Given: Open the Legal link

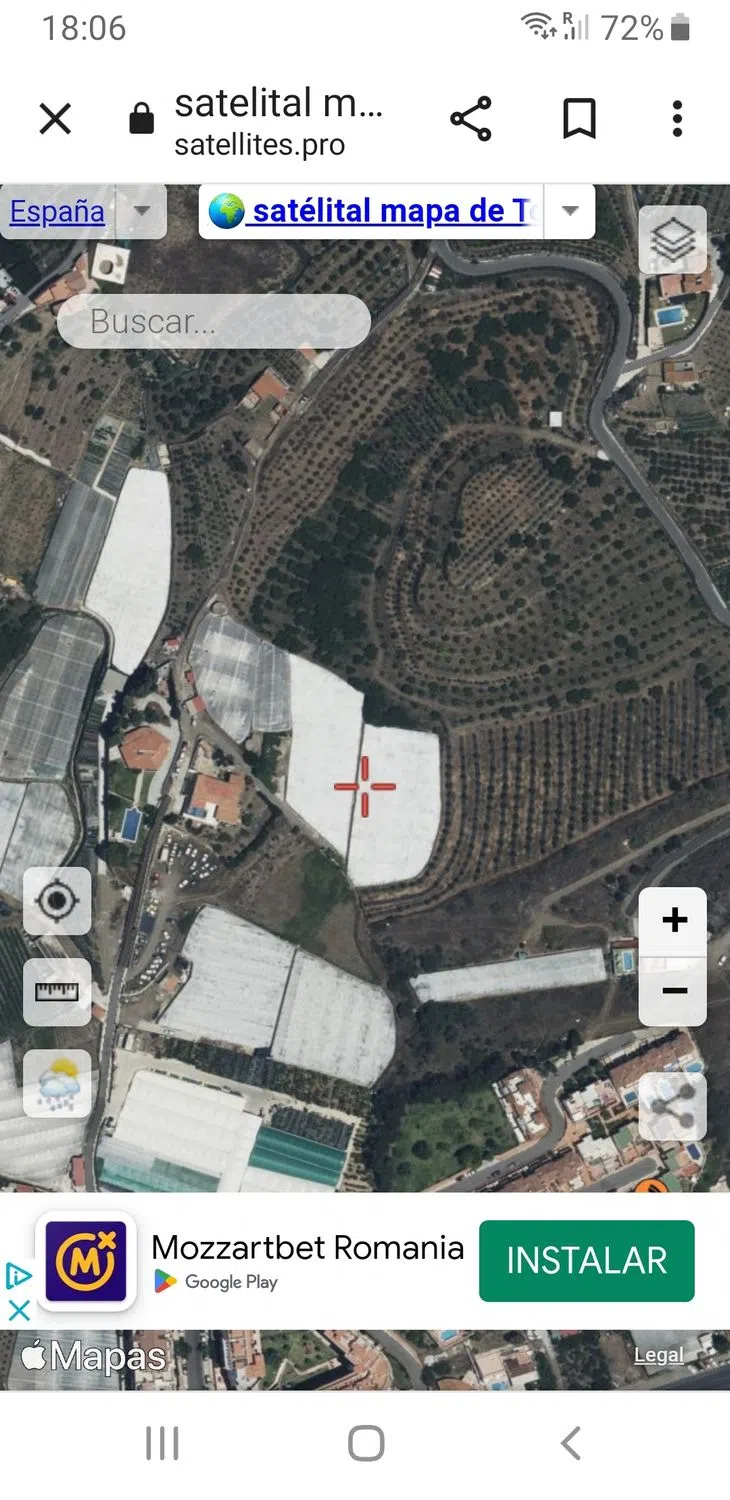Looking at the screenshot, I should coord(658,1356).
